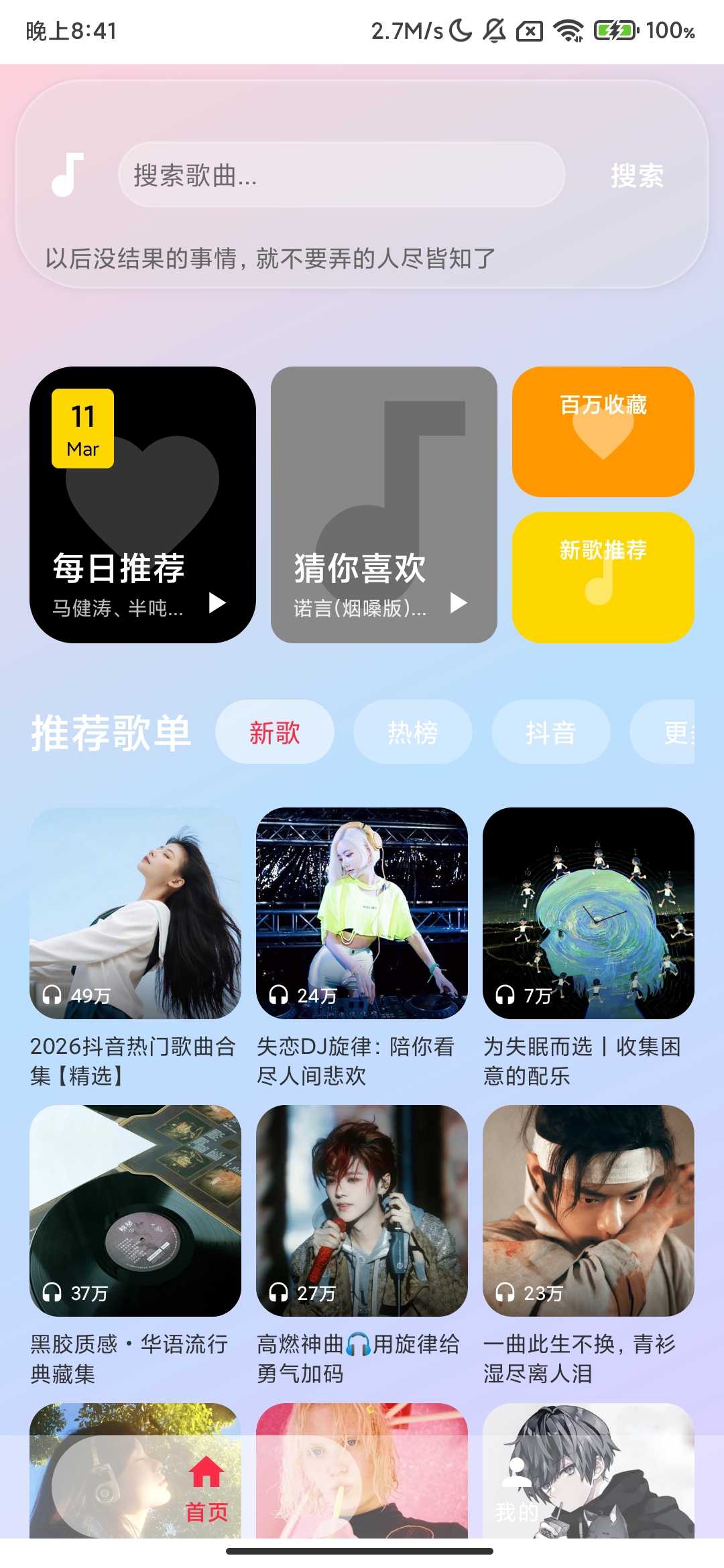Tap the 搜索歌曲 search field
Image resolution: width=724 pixels, height=1568 pixels.
(x=341, y=175)
